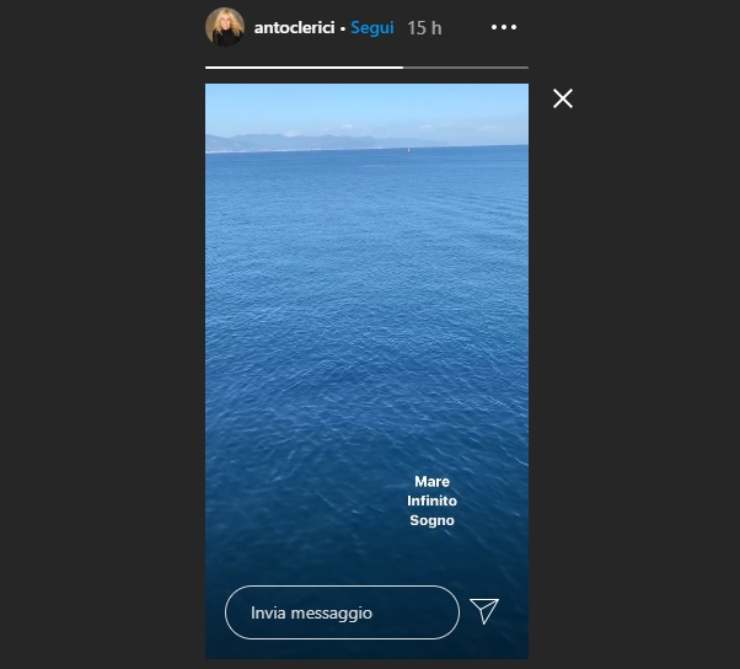Image resolution: width=740 pixels, height=669 pixels.
Task: Share story via paper plane icon
Action: [x=484, y=611]
